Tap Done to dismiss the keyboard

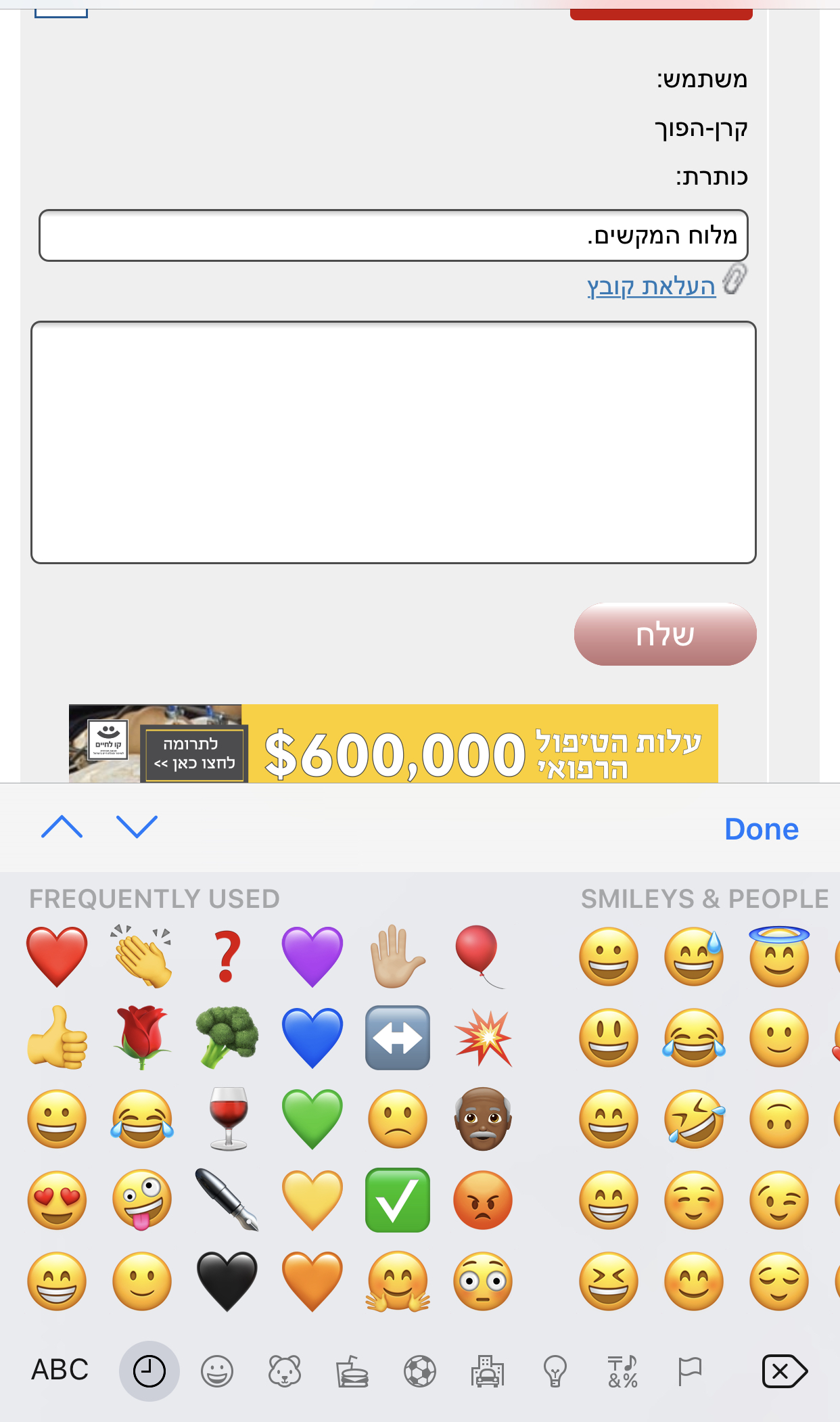click(x=761, y=829)
